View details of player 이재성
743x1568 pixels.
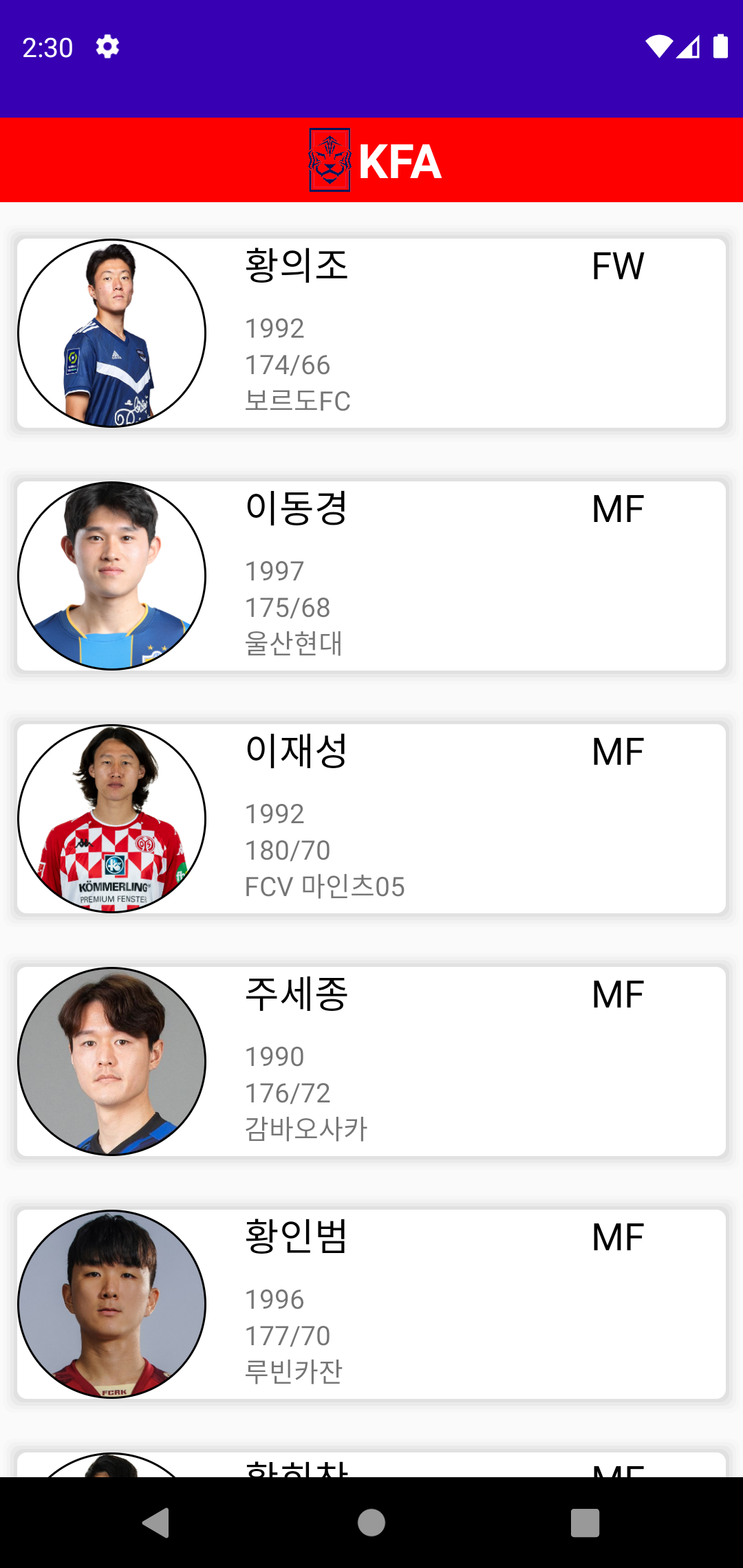pos(371,818)
